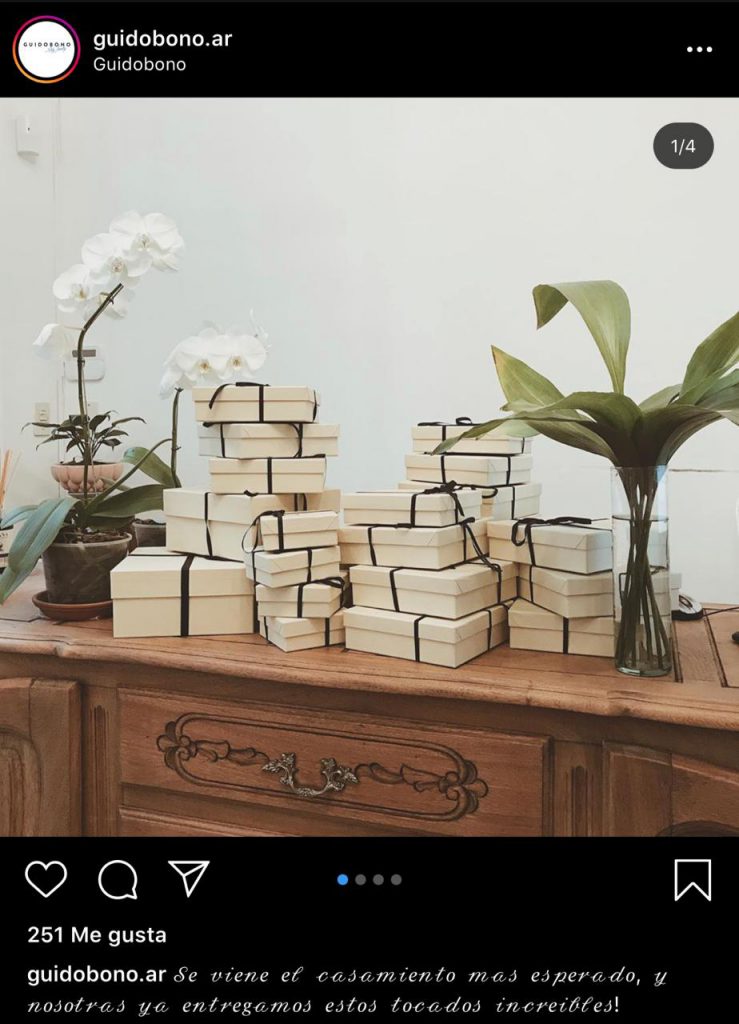Tap the post photo of gift boxes
739x1024 pixels.
click(369, 466)
